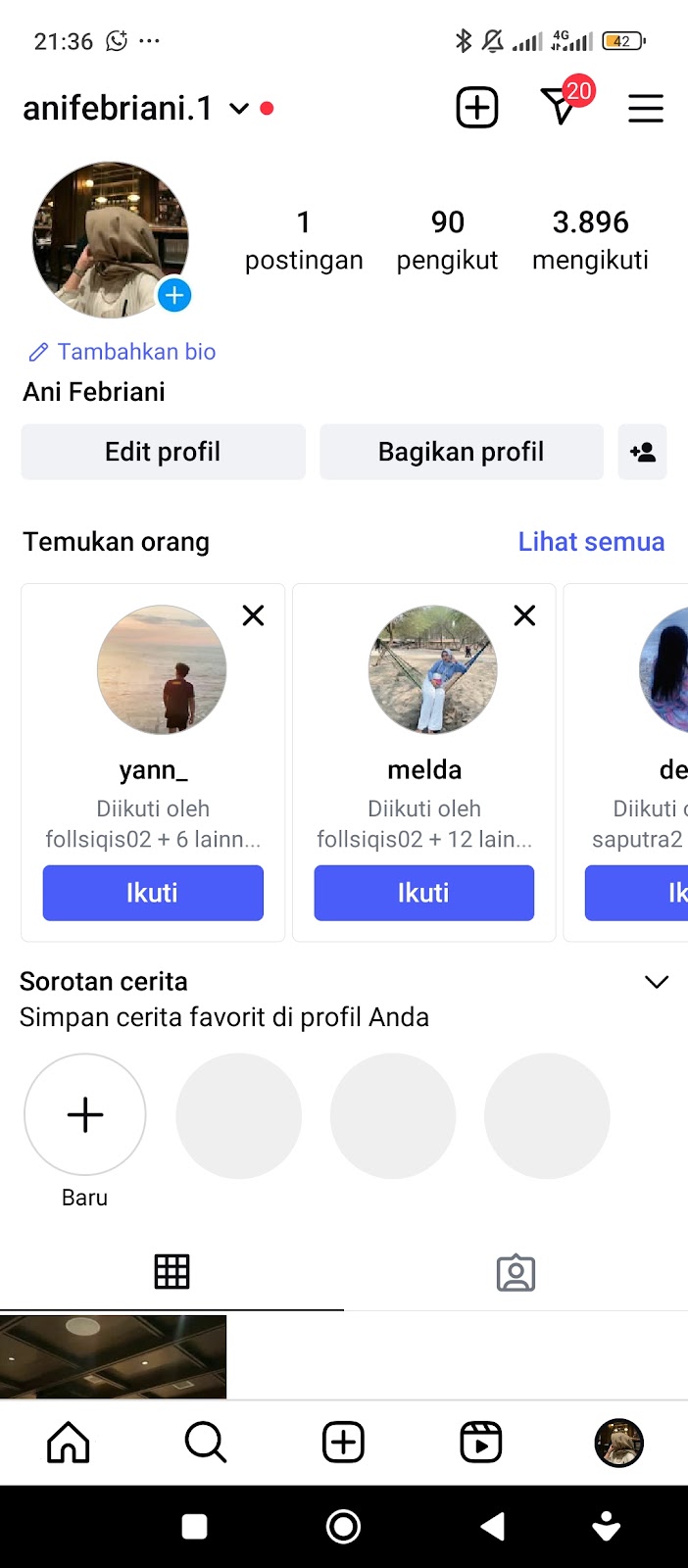Follow yann_ with the Ikuti button
Viewport: 688px width, 1568px height.
coord(153,893)
